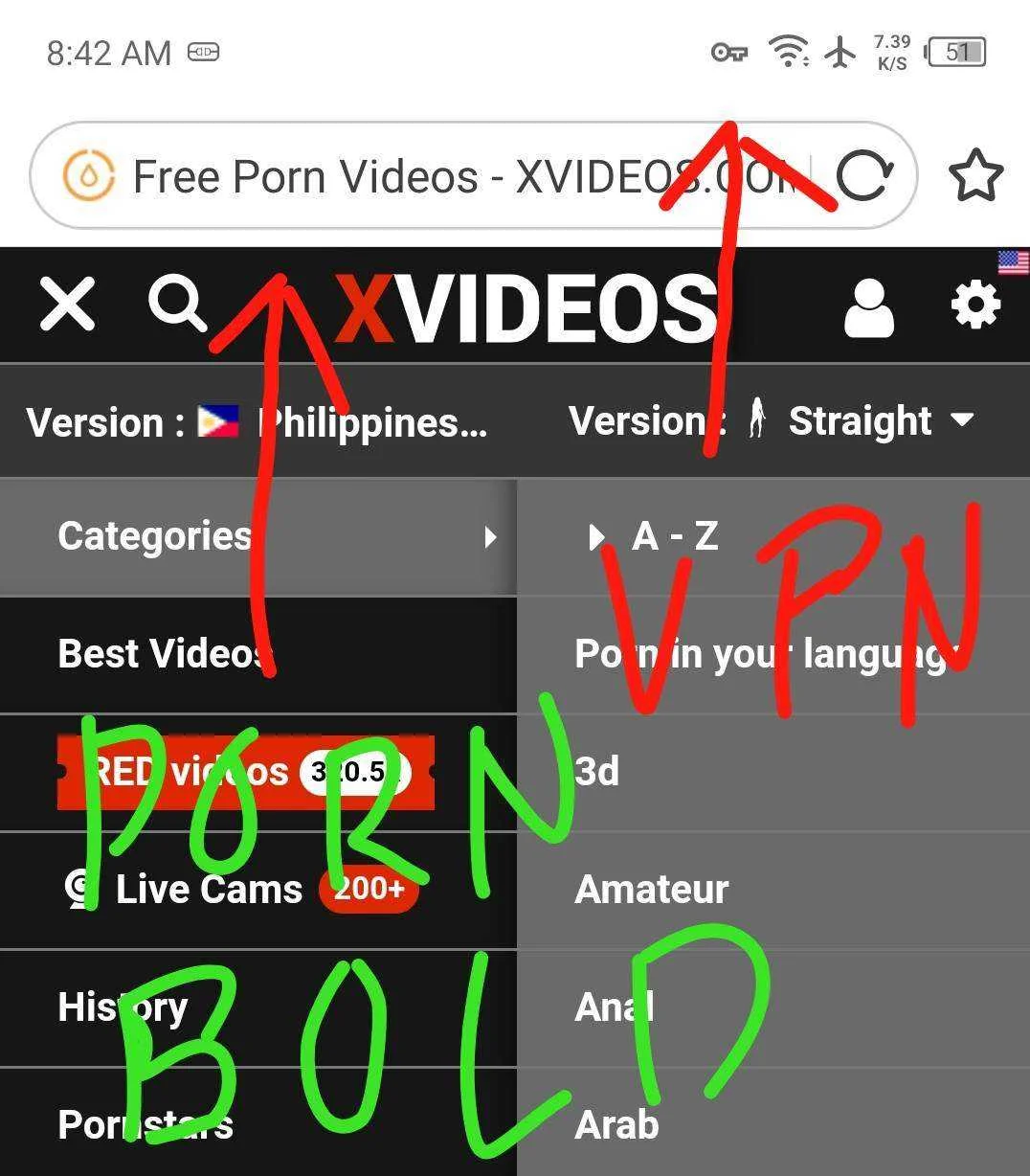Viewport: 1030px width, 1176px height.
Task: Open Best Videos
Action: [163, 654]
